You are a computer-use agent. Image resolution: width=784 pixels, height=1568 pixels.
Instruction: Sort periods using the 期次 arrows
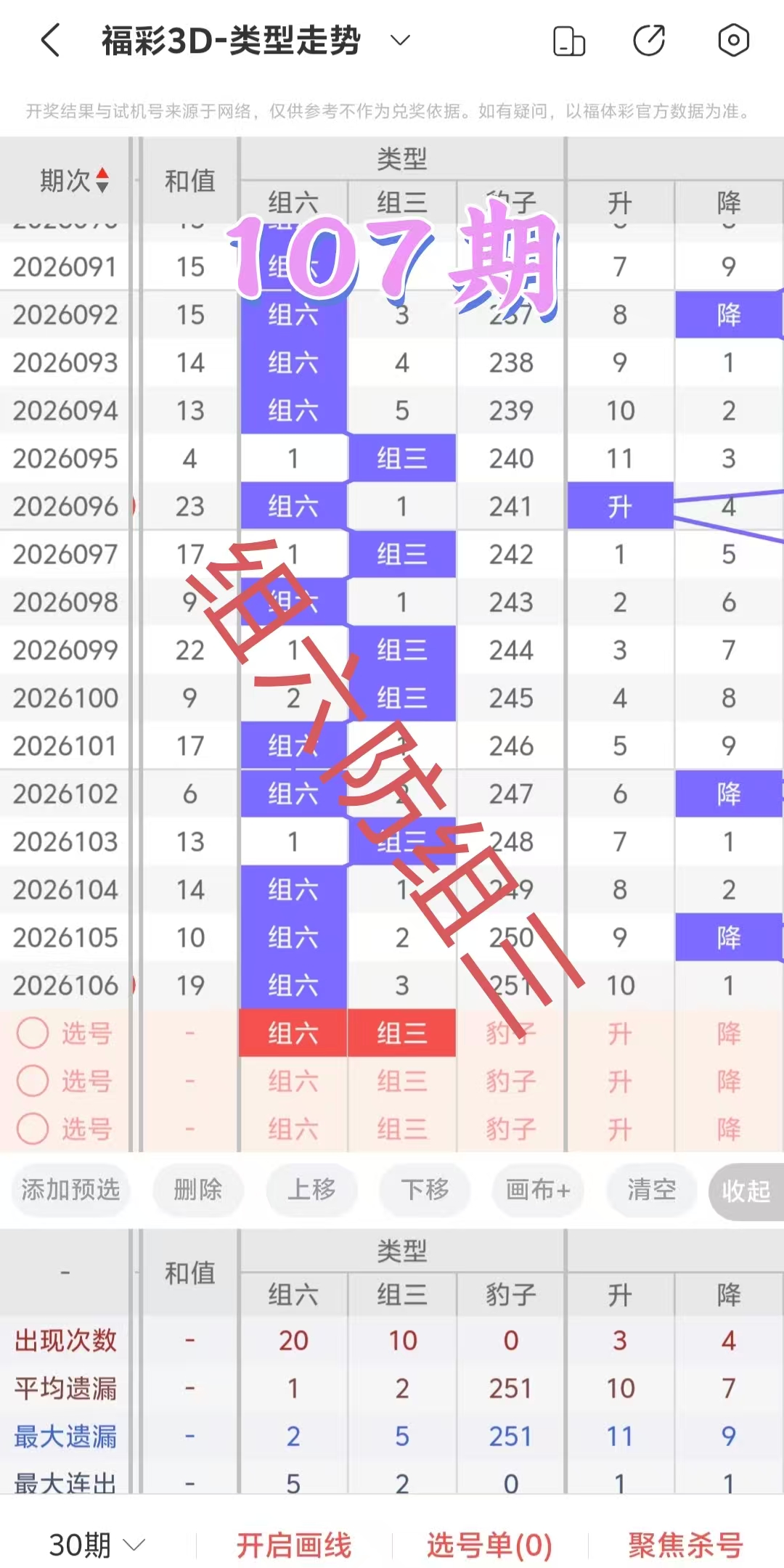(102, 180)
